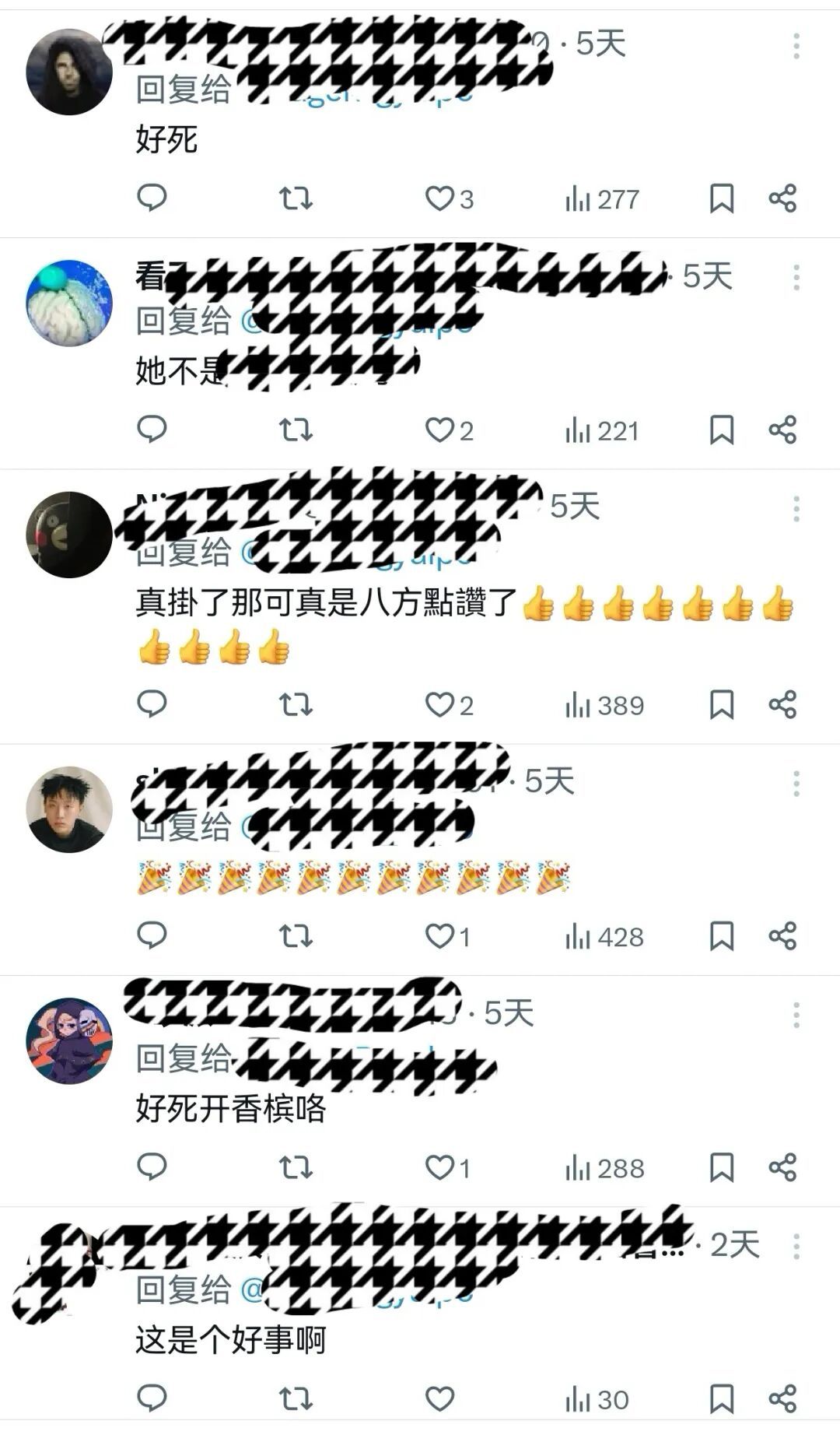The image size is (840, 1442).
Task: Open view stats showing 428 views
Action: [604, 936]
